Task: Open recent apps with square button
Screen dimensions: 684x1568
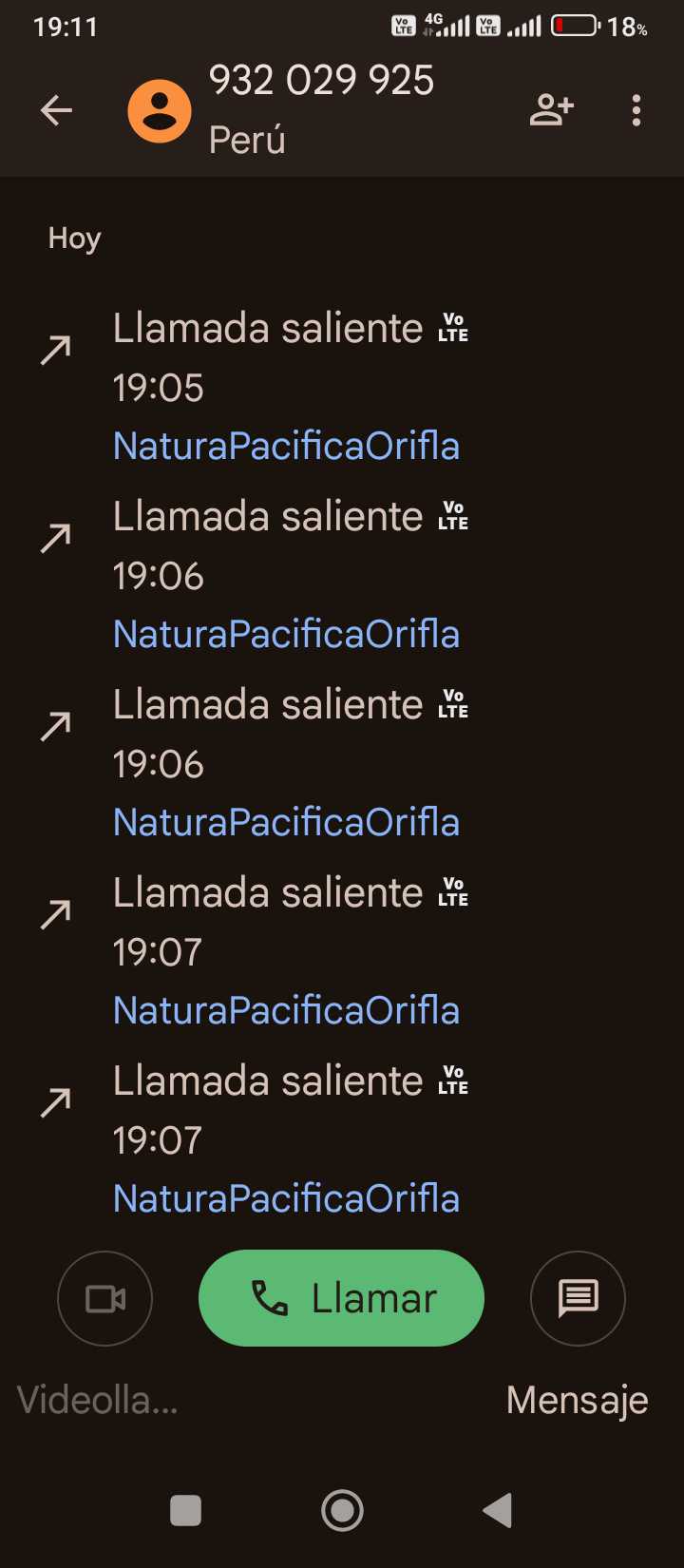Action: pos(185,1510)
